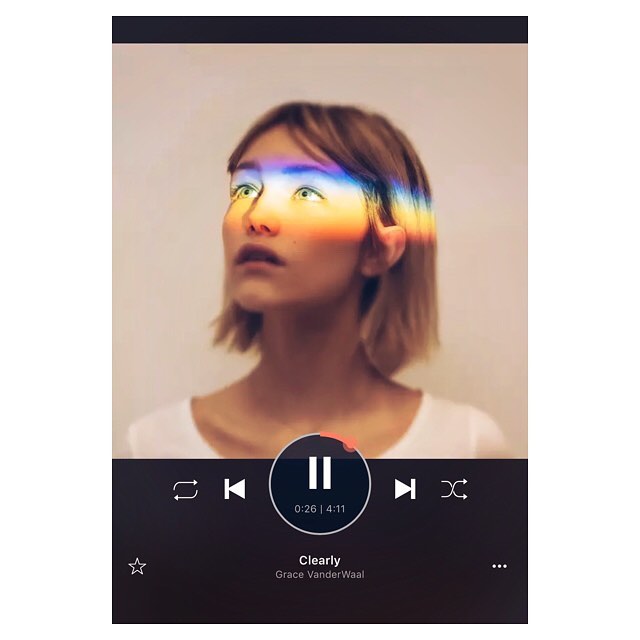Skip to the next track
Screen dimensions: 640x640
click(405, 489)
